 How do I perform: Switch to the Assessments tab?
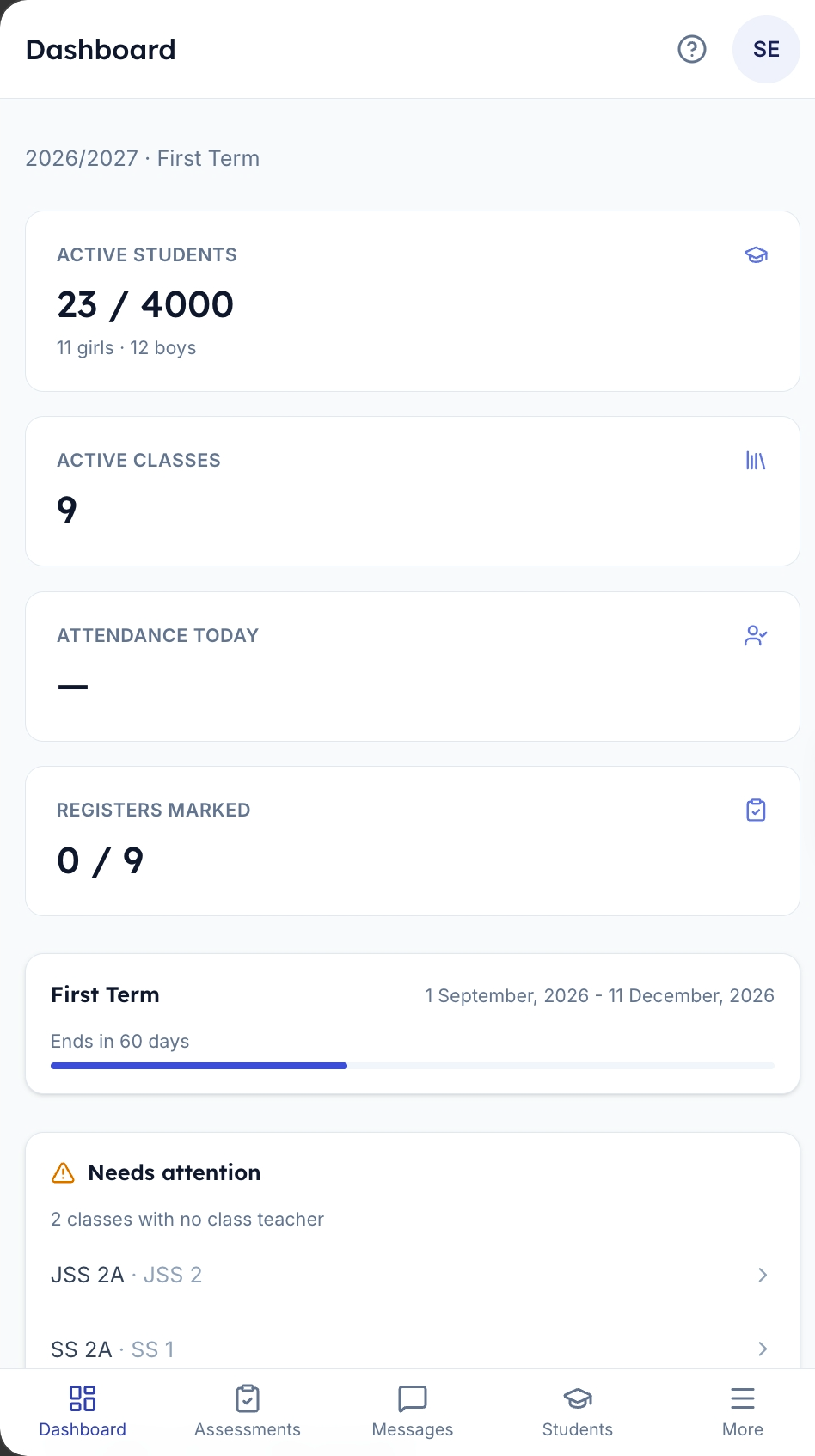[x=248, y=1410]
